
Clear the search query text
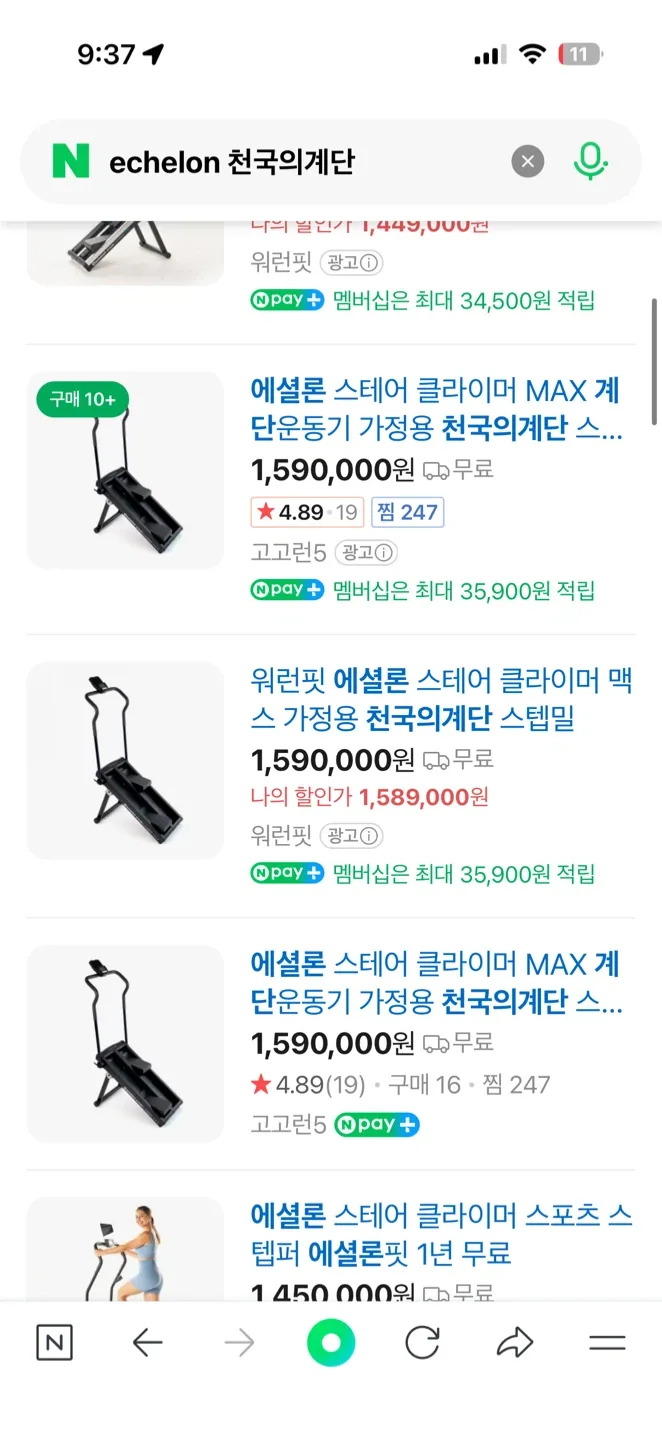[x=528, y=162]
